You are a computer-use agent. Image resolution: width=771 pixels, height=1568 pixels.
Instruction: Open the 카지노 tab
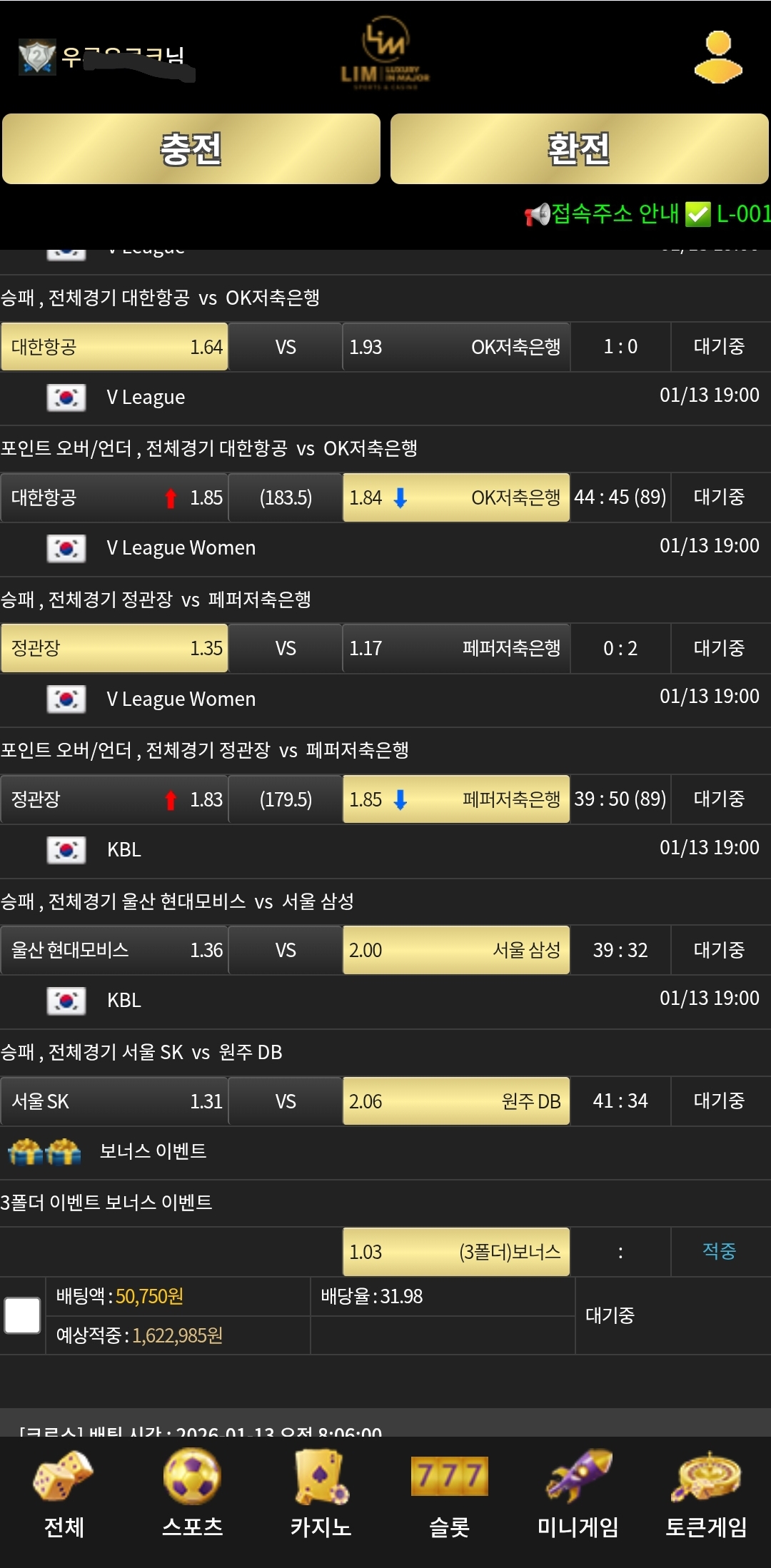click(x=321, y=1496)
